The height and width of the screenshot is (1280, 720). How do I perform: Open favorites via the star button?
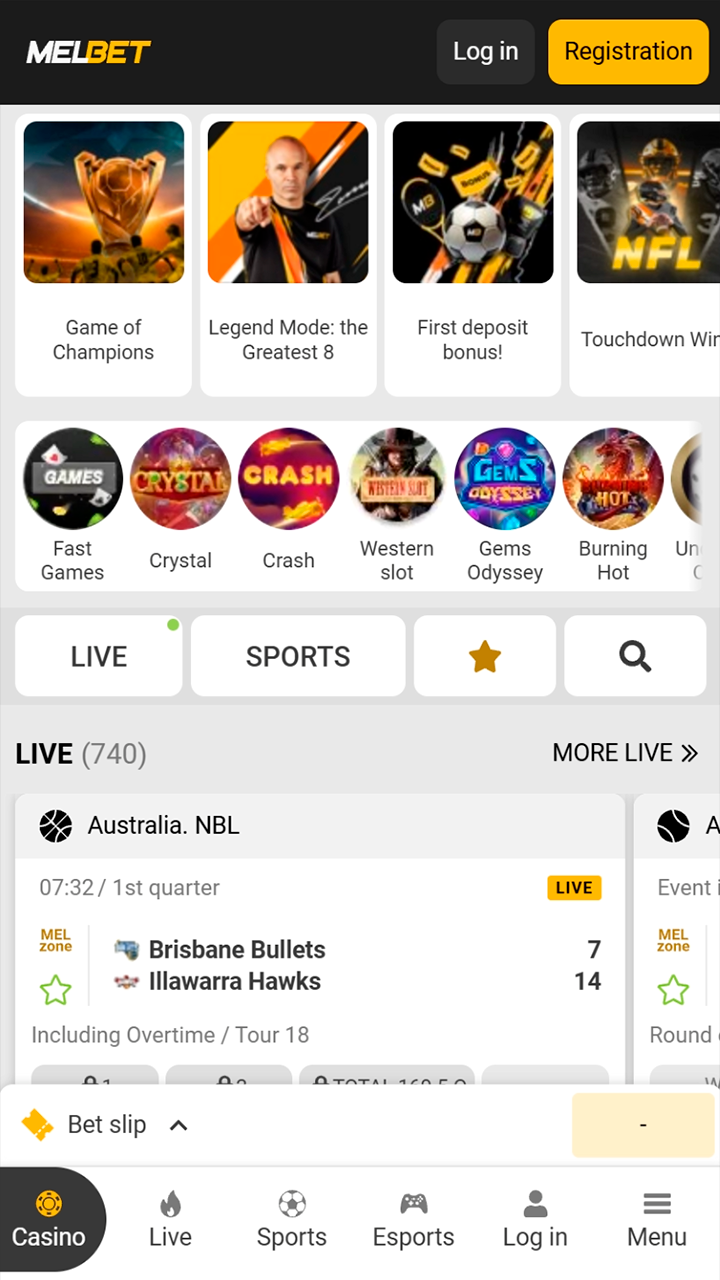[x=484, y=656]
